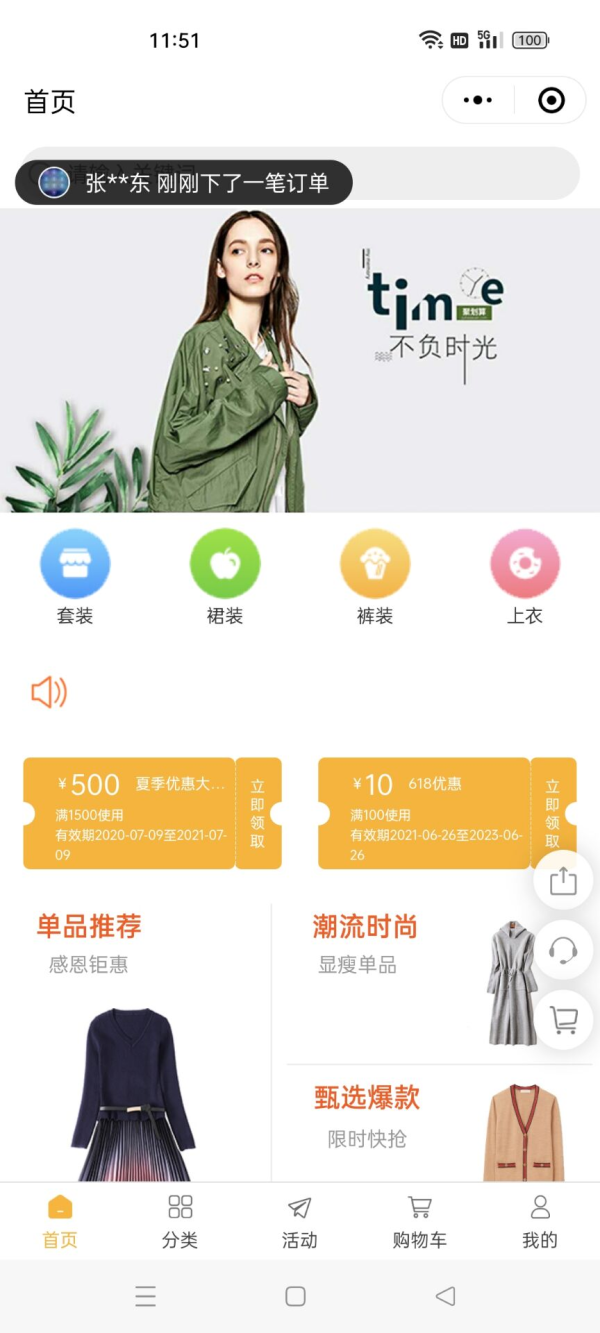The width and height of the screenshot is (600, 1333).
Task: Claim the ¥10 618优惠 coupon
Action: tap(553, 813)
